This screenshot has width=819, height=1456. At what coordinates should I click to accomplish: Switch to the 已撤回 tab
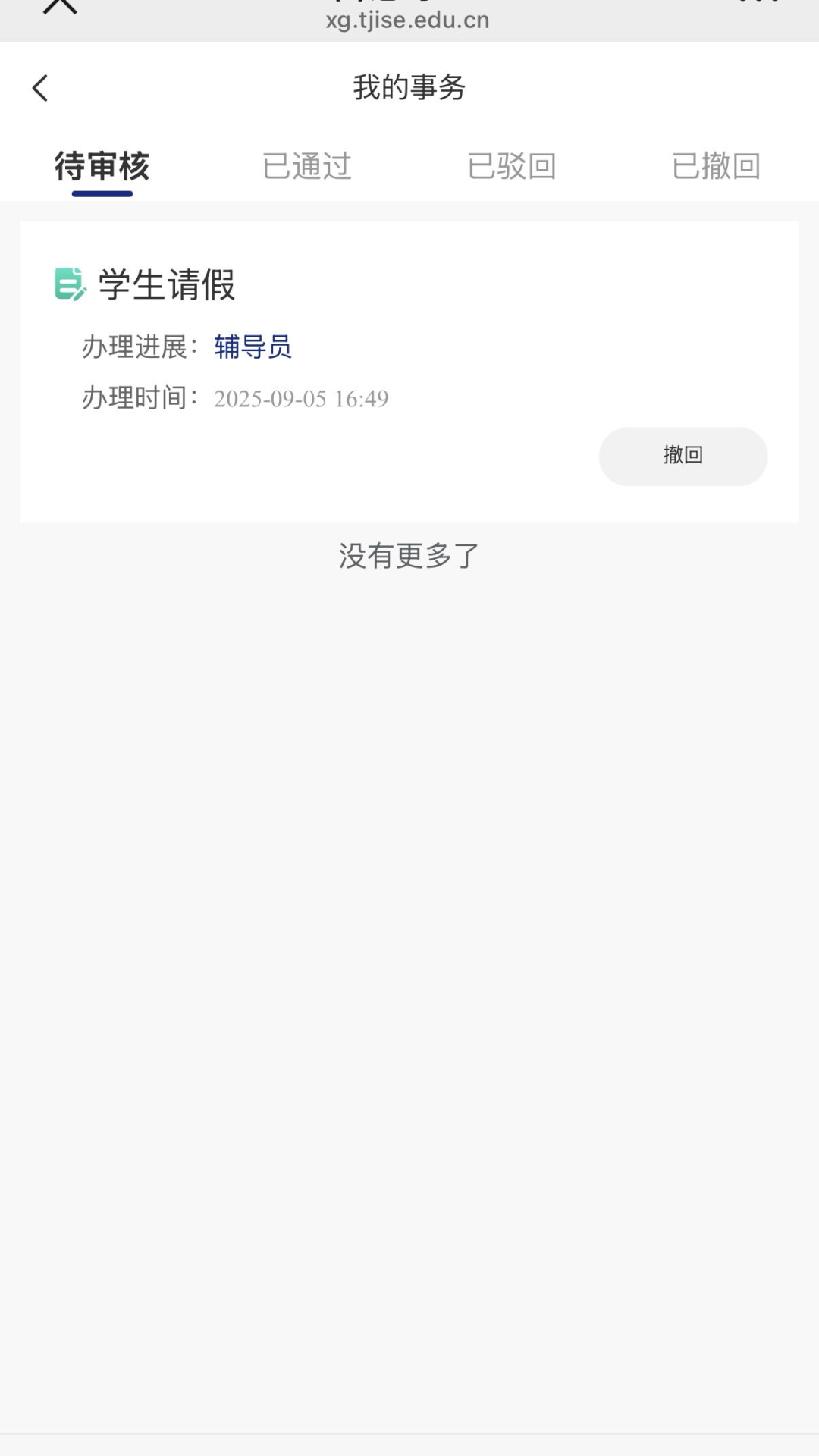click(x=716, y=166)
